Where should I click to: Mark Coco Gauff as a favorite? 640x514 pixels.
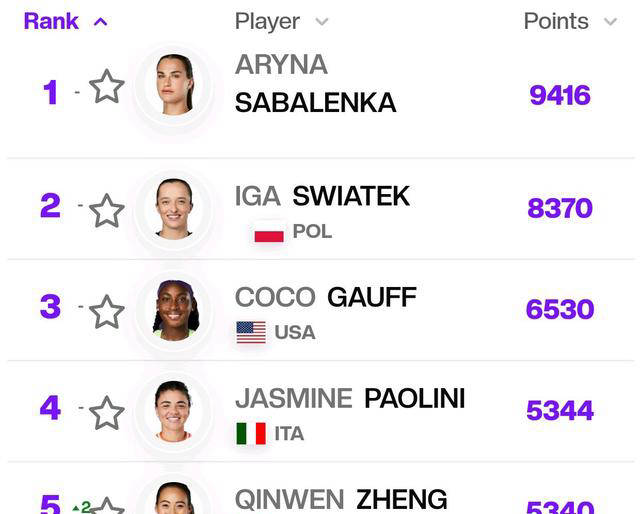tap(107, 312)
